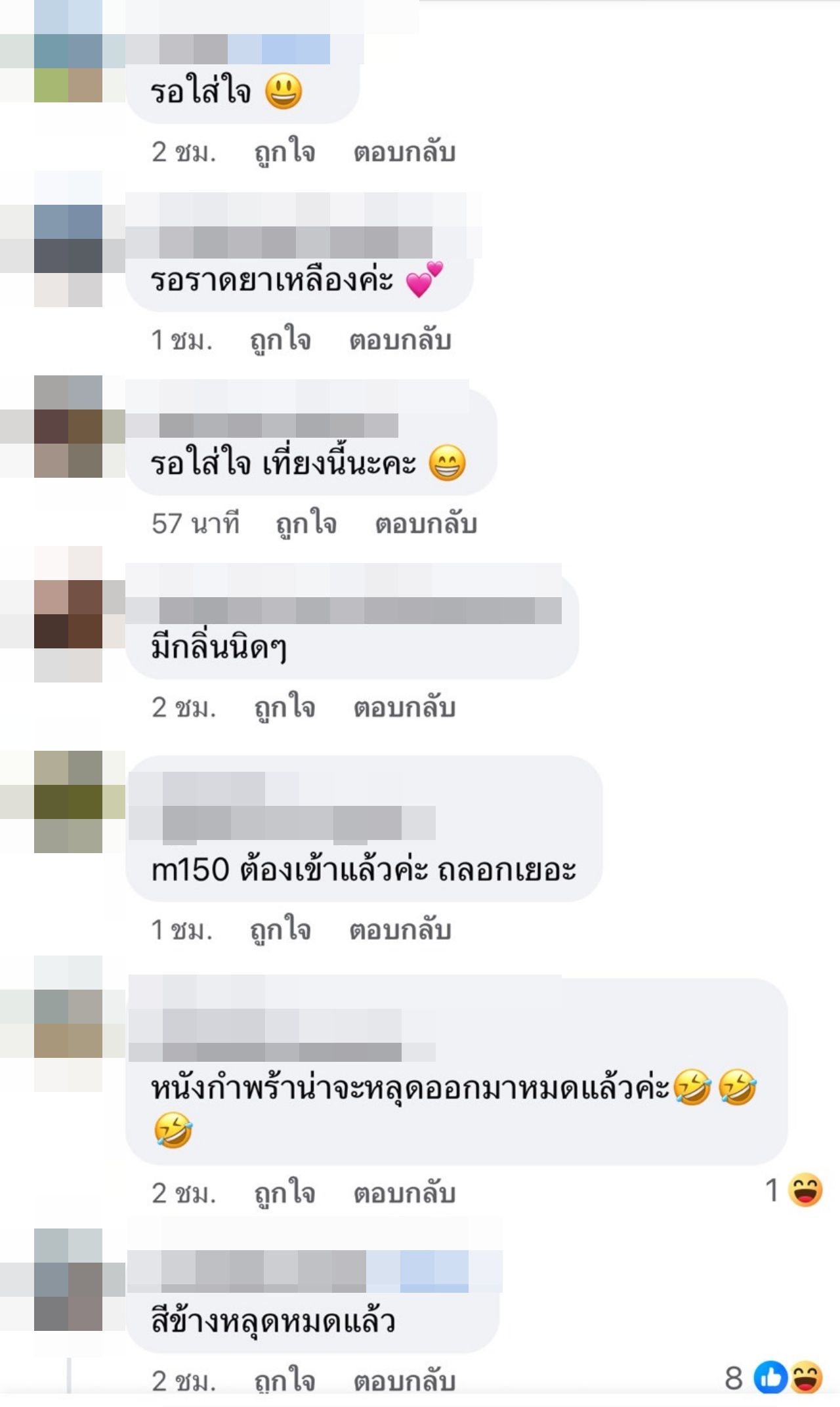Viewport: 840px width, 1407px height.
Task: Like the comment 'มีกลิ่นนิดๆ'
Action: (x=284, y=707)
